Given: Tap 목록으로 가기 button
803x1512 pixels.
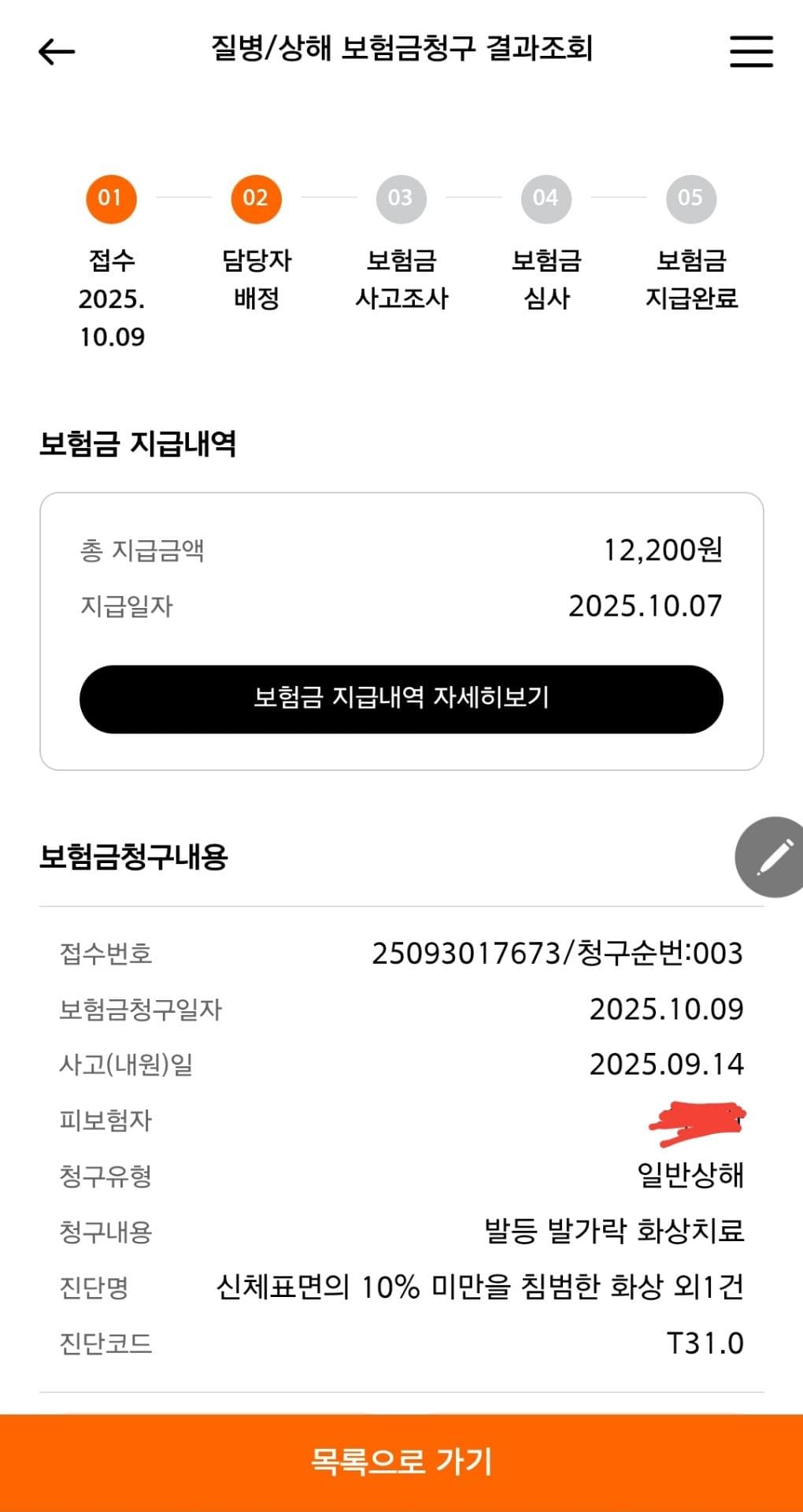Looking at the screenshot, I should click(401, 1462).
